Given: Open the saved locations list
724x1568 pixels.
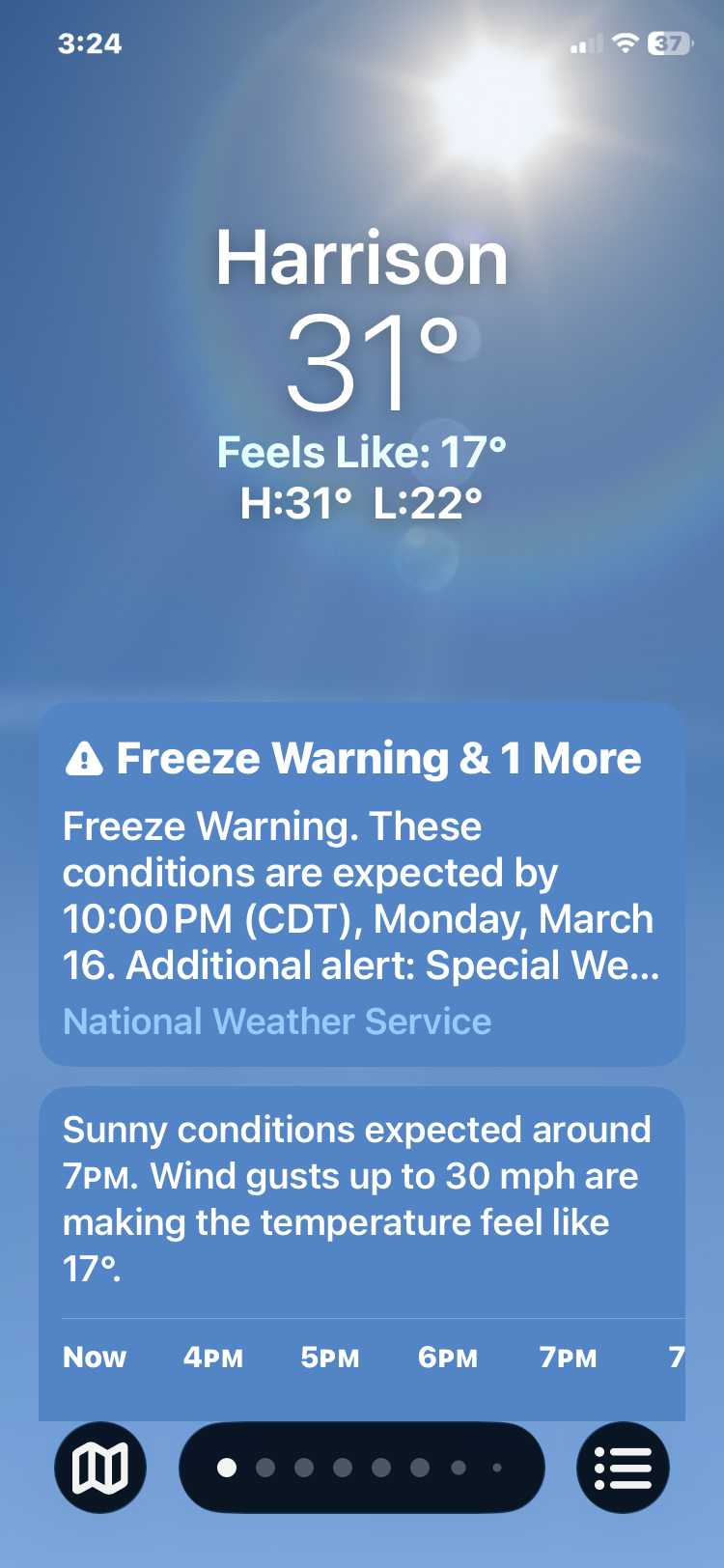Looking at the screenshot, I should click(623, 1468).
